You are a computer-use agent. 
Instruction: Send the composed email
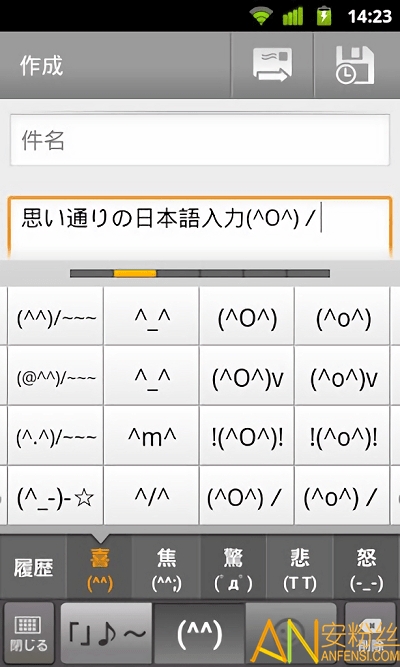click(272, 66)
